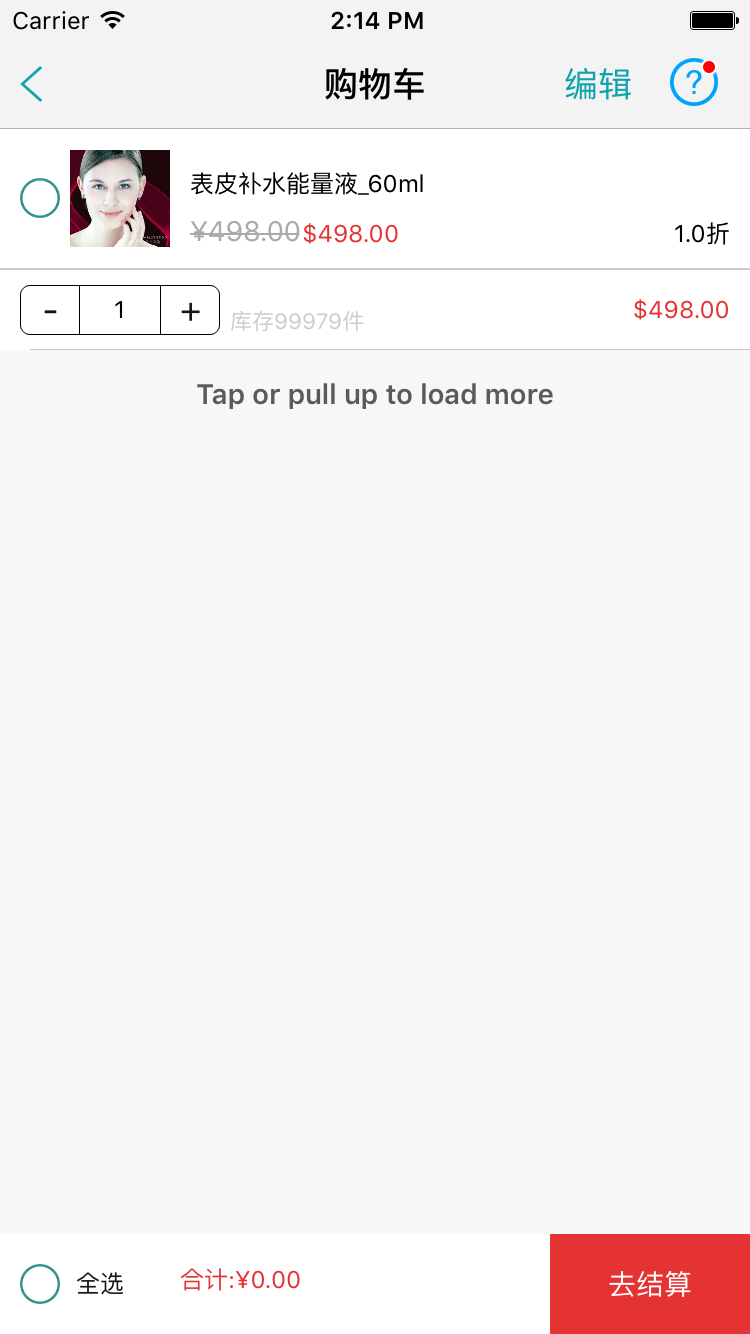Image resolution: width=750 pixels, height=1334 pixels.
Task: Select the 表皮补水能量液_60ml item checkbox
Action: pos(40,198)
